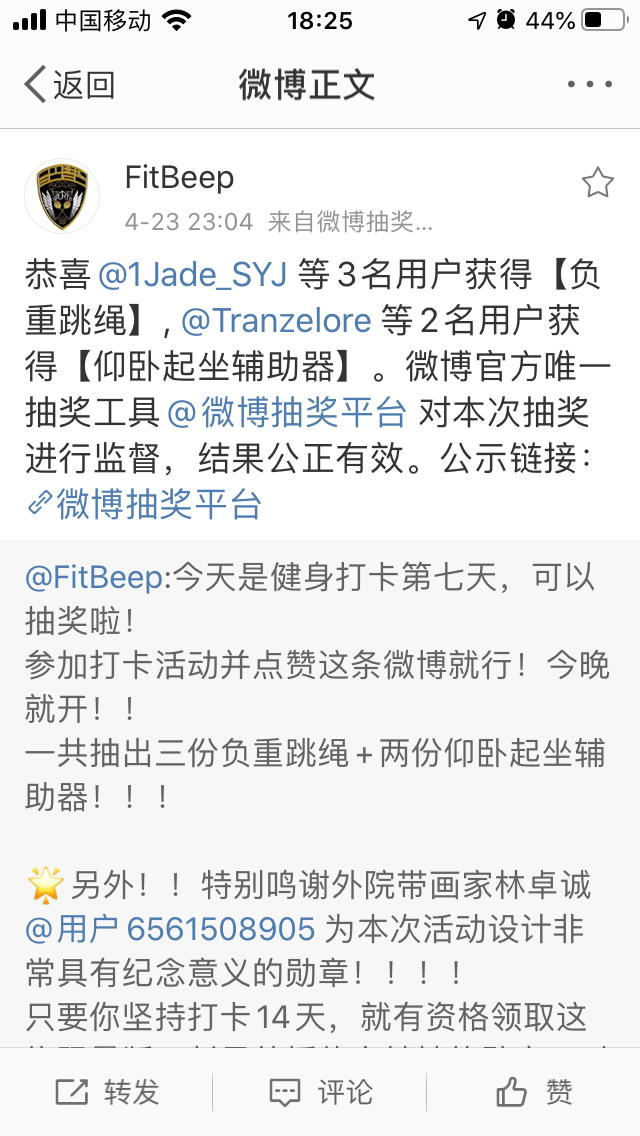Repost with the 转发 button
Image resolution: width=640 pixels, height=1136 pixels.
coord(107,1092)
